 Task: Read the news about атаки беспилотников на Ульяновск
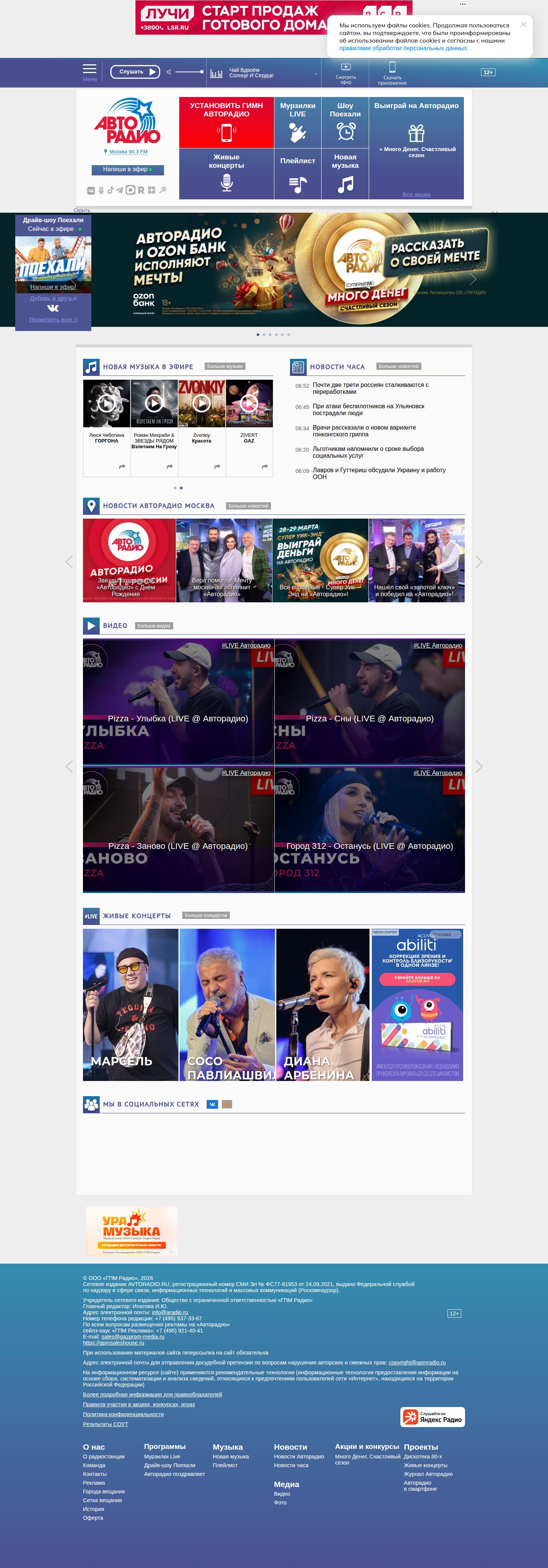(368, 409)
